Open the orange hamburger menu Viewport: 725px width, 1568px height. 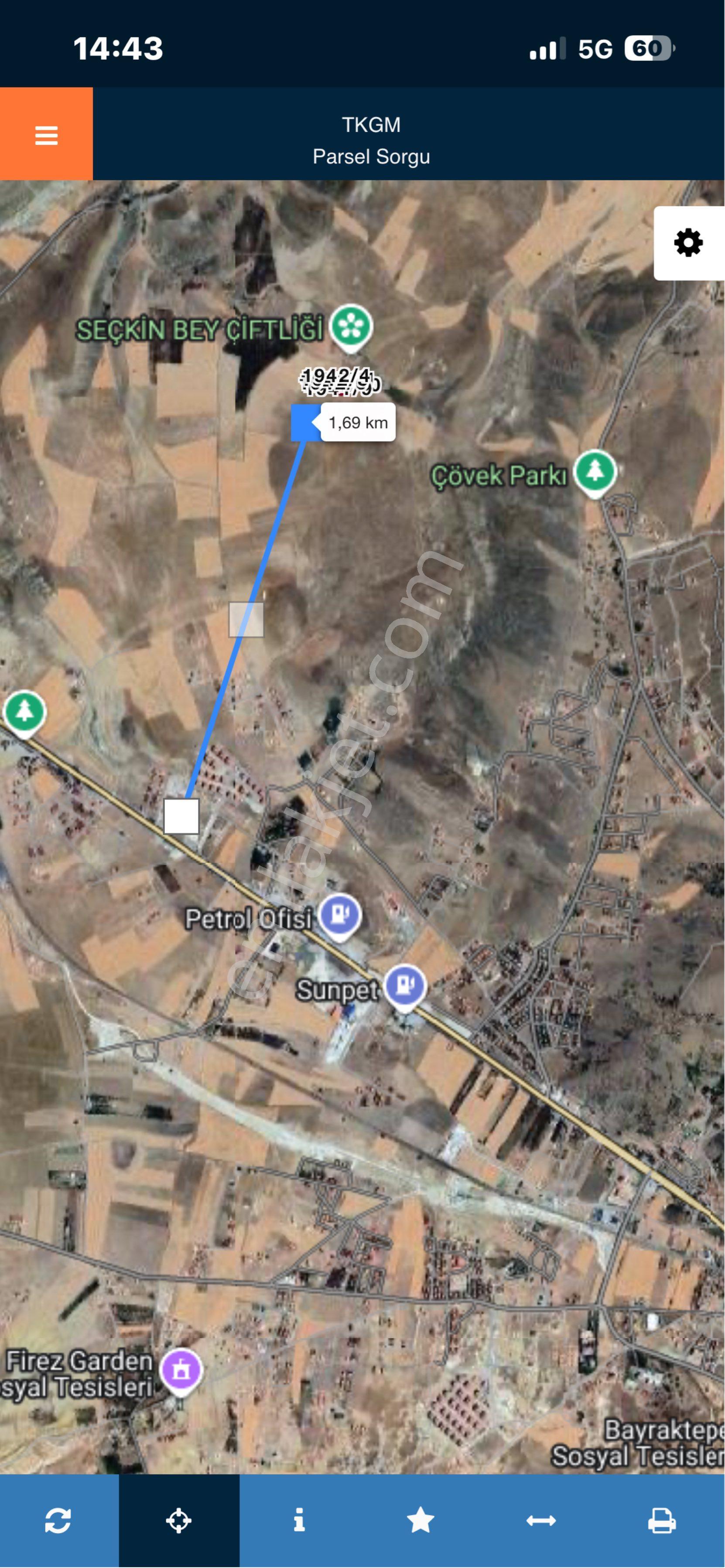(x=46, y=134)
